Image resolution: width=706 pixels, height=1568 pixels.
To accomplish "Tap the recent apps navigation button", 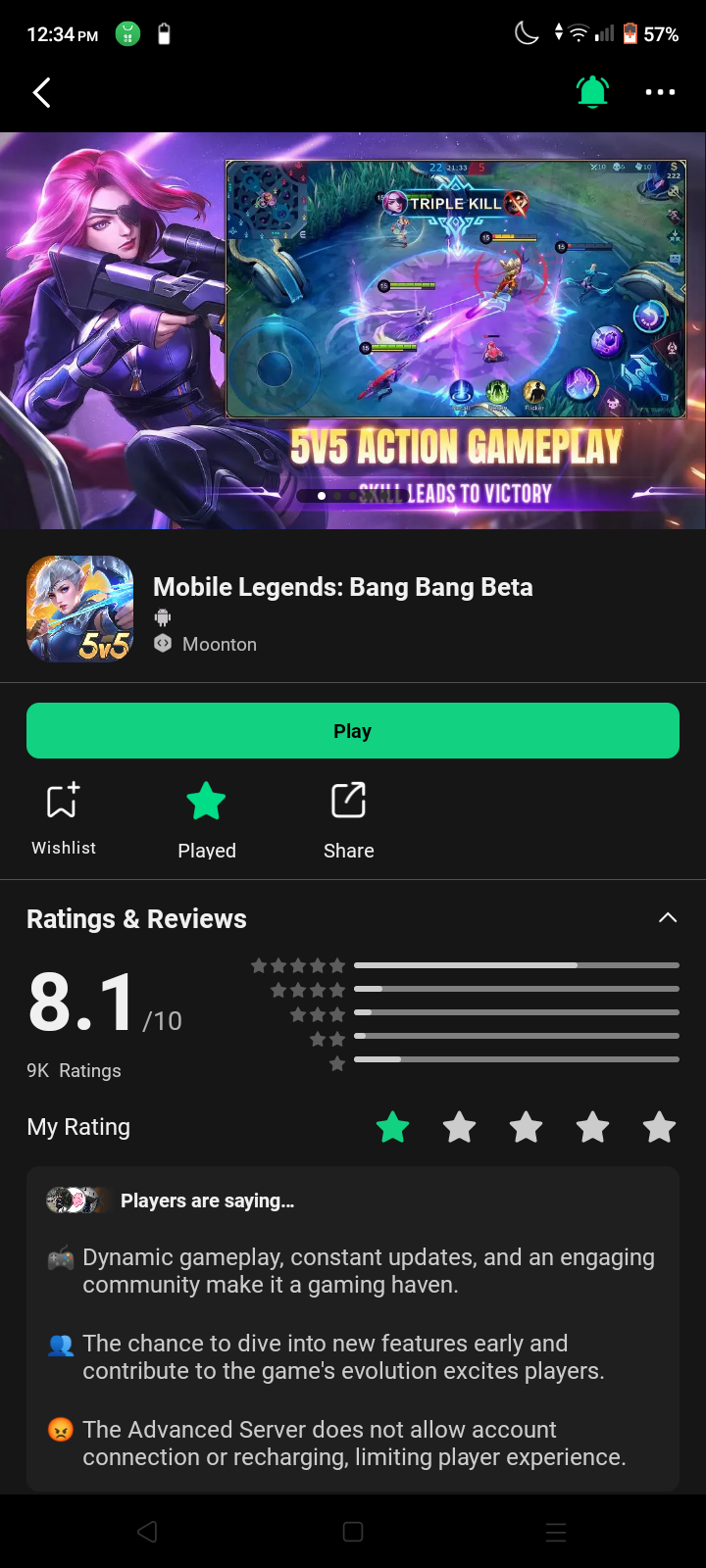I will [x=555, y=1532].
